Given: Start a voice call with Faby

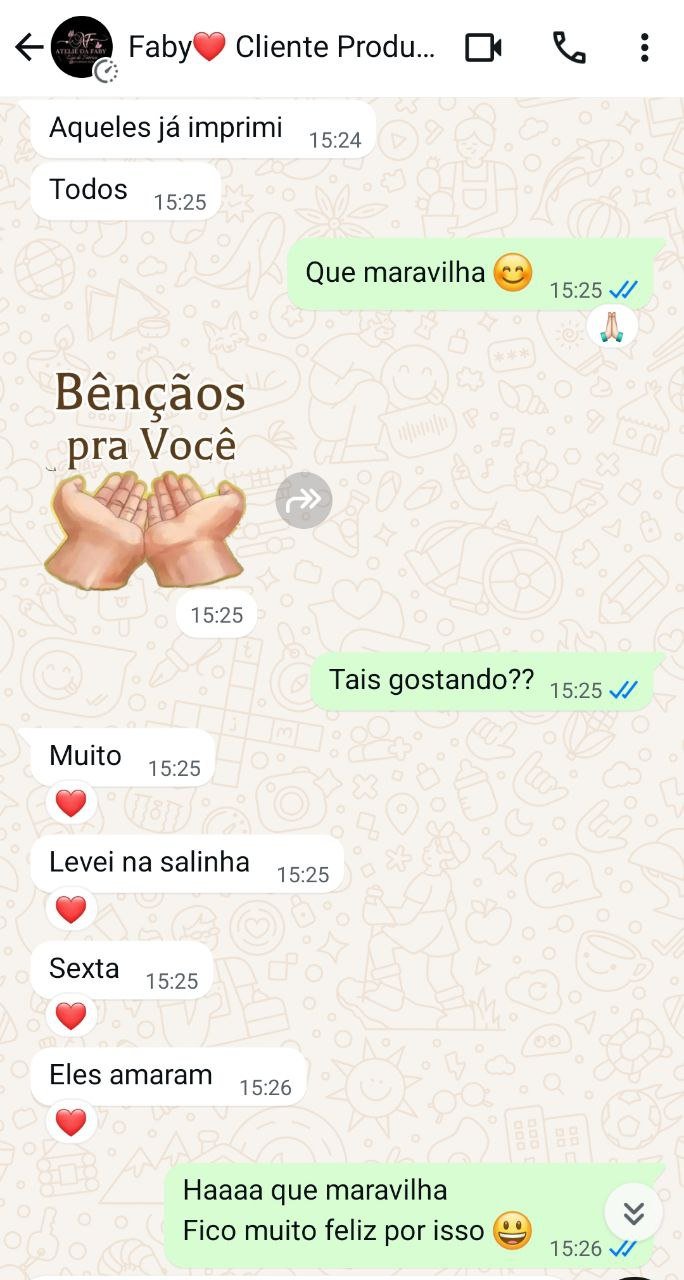Looking at the screenshot, I should click(569, 47).
